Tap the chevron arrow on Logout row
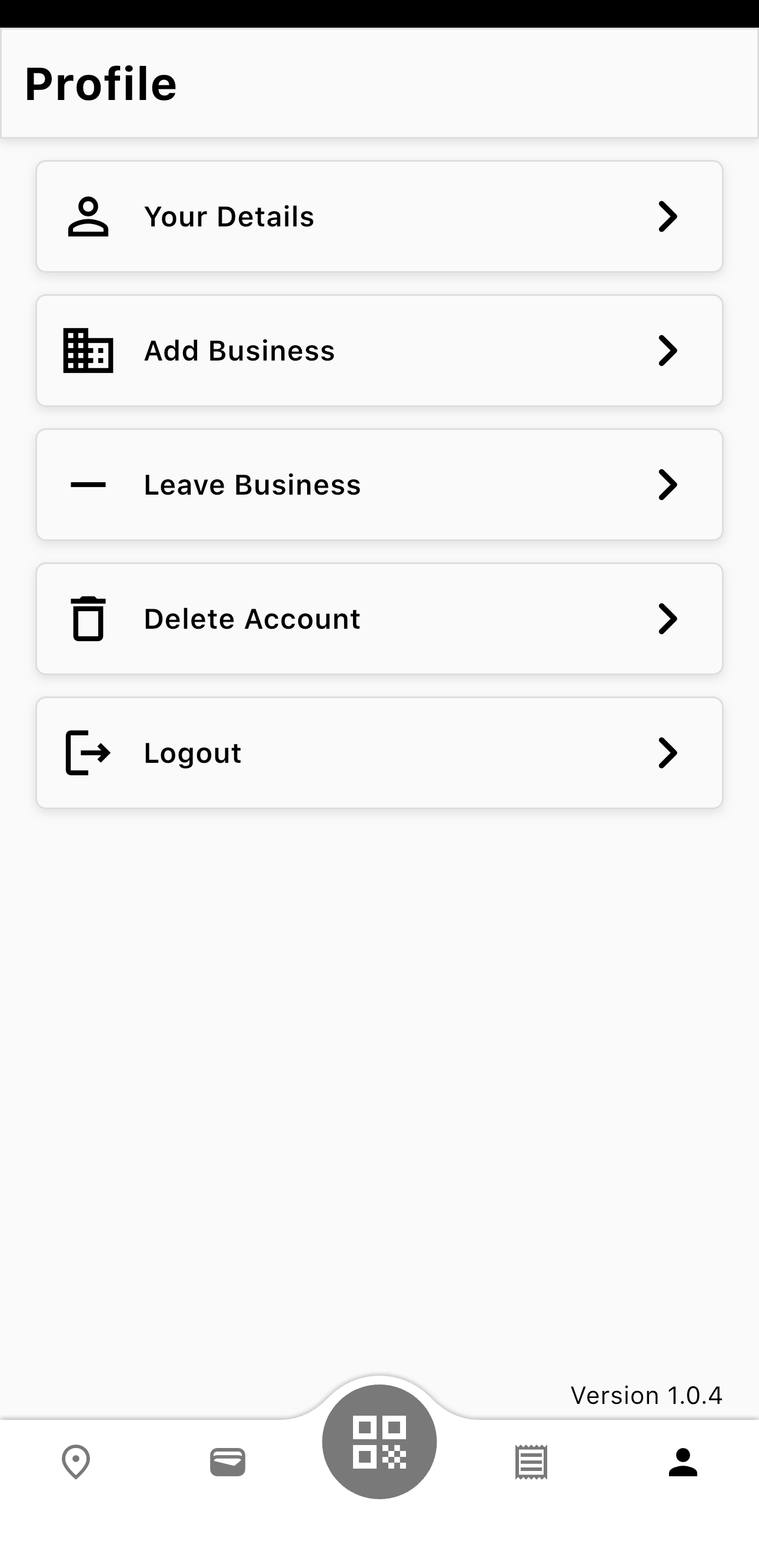The width and height of the screenshot is (759, 1568). point(668,752)
